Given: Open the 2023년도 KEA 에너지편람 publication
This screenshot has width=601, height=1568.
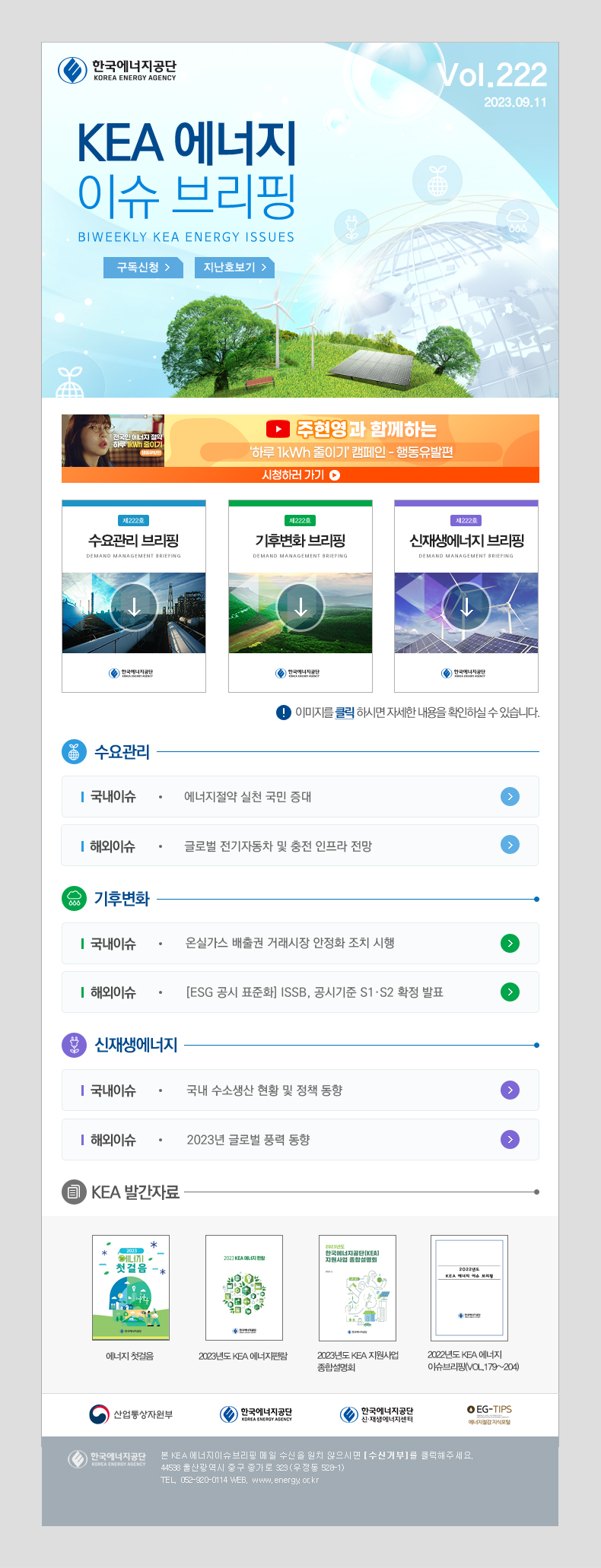Looking at the screenshot, I should (243, 1287).
